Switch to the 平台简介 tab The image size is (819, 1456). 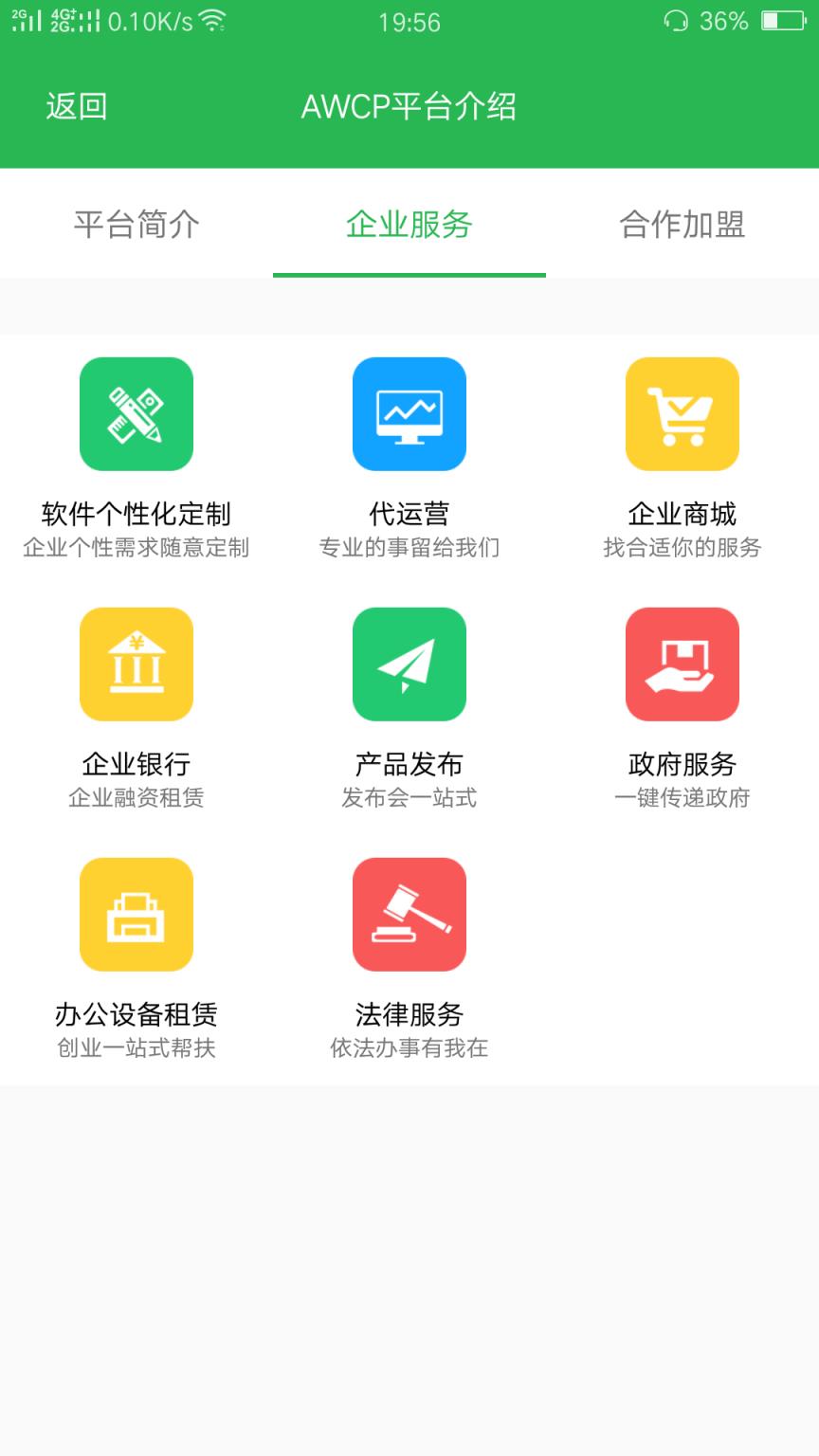(136, 225)
